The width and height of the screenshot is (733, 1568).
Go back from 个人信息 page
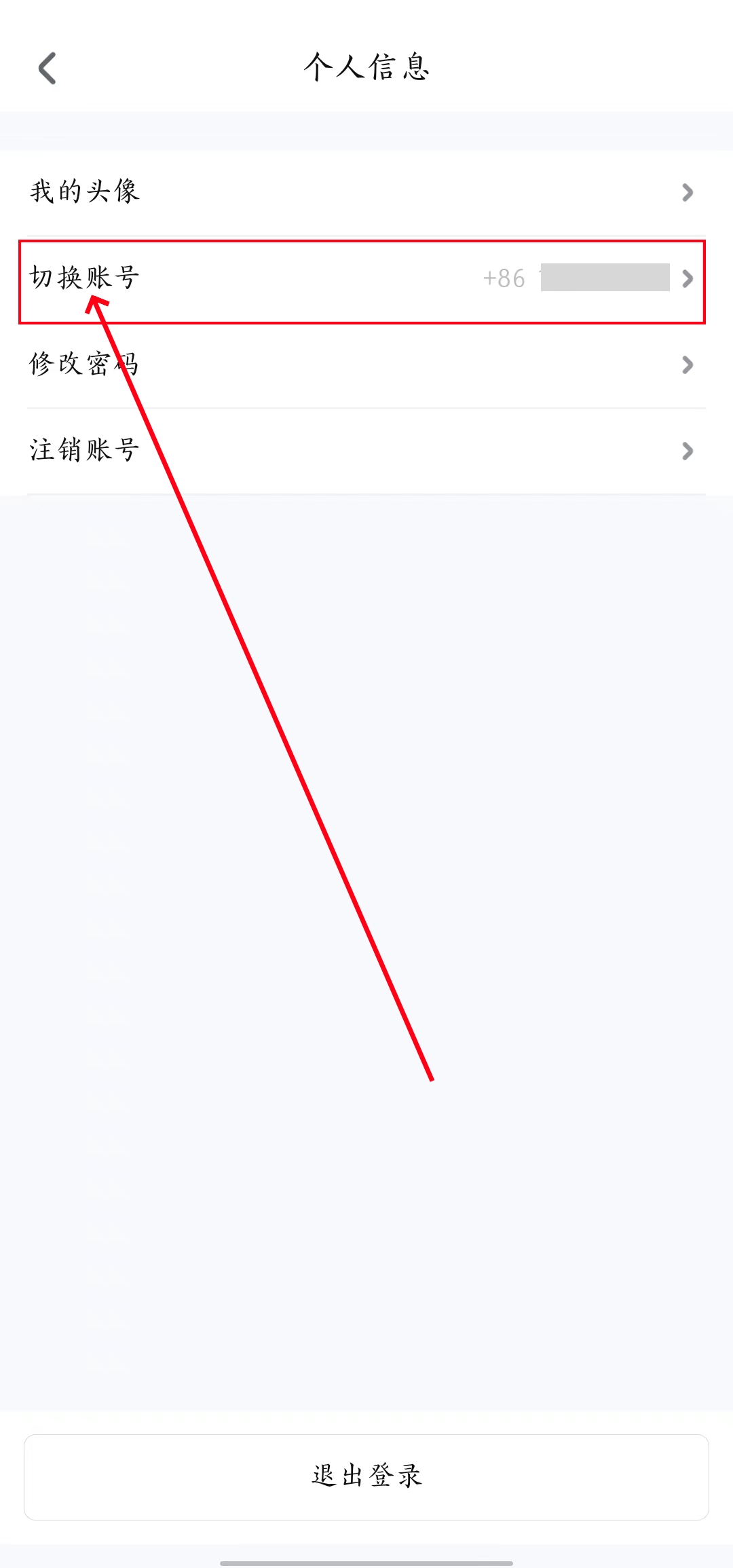[x=48, y=68]
